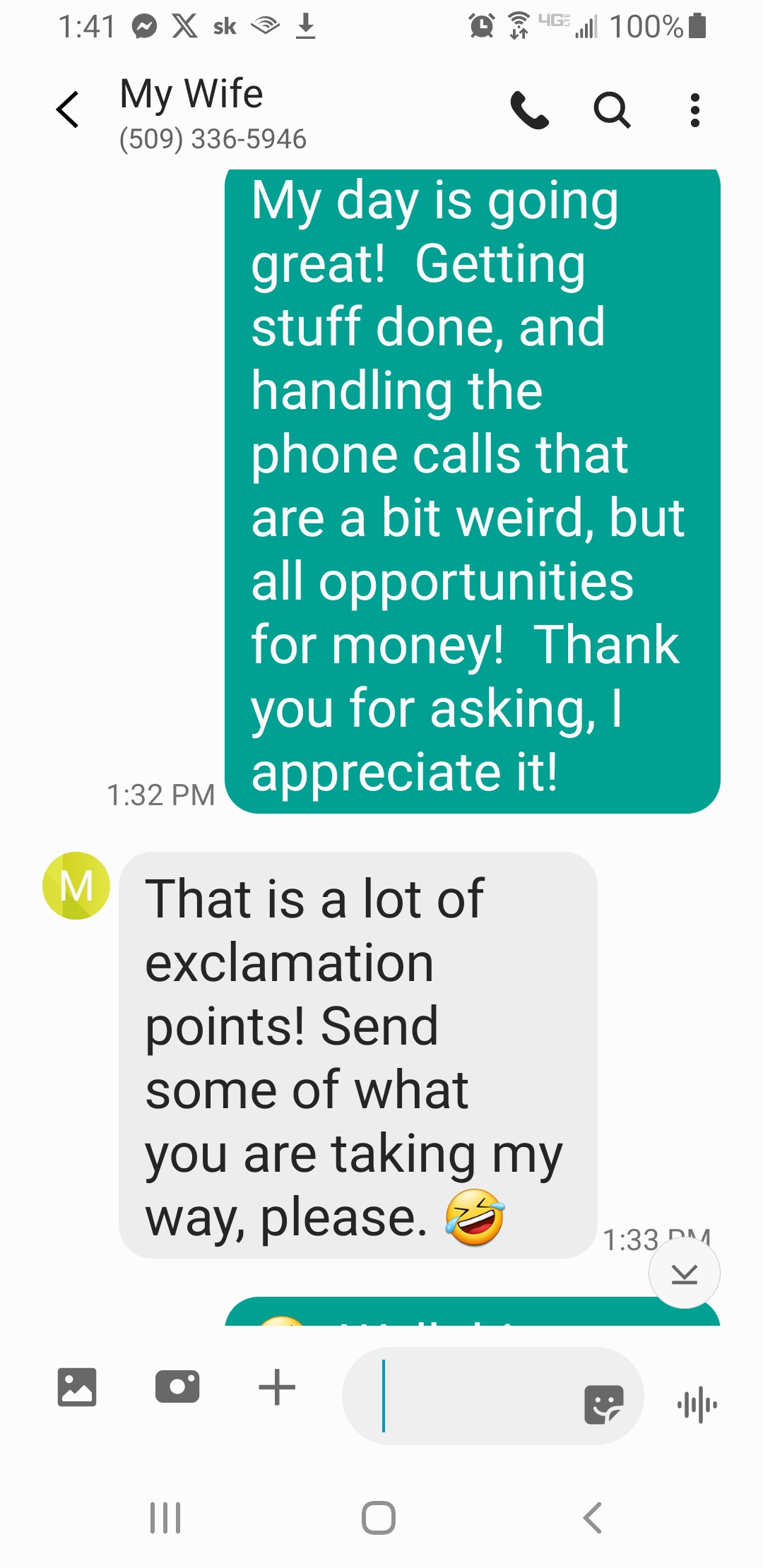Screen dimensions: 763x1568
Task: Go to the home screen
Action: [379, 1517]
